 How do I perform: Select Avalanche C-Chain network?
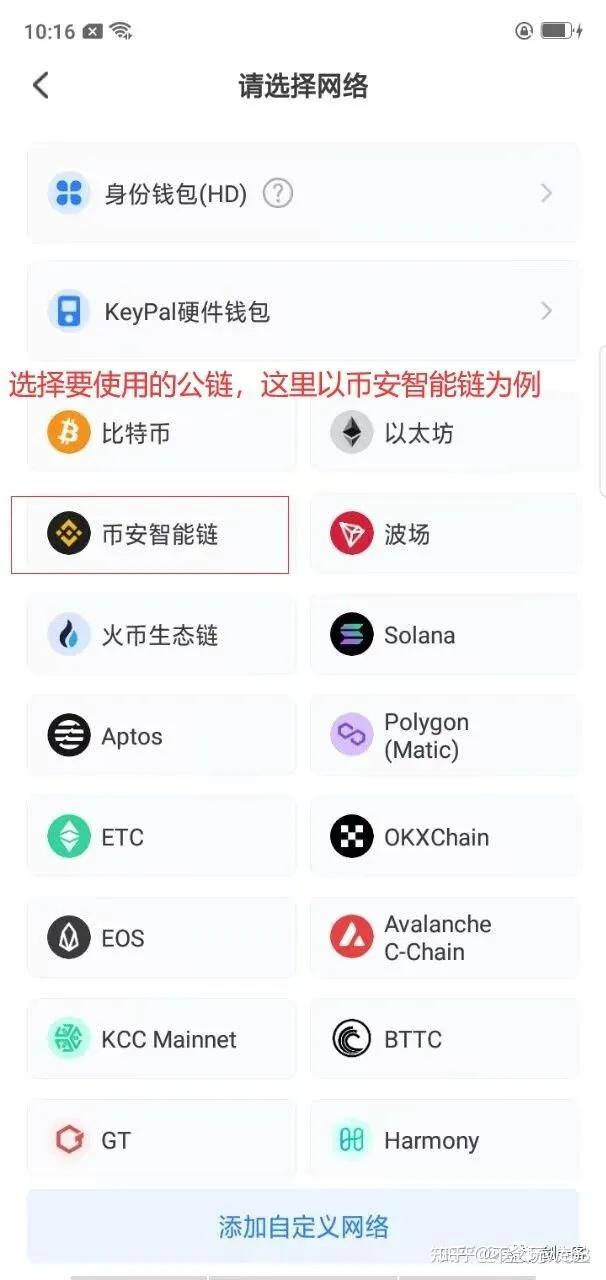point(444,938)
